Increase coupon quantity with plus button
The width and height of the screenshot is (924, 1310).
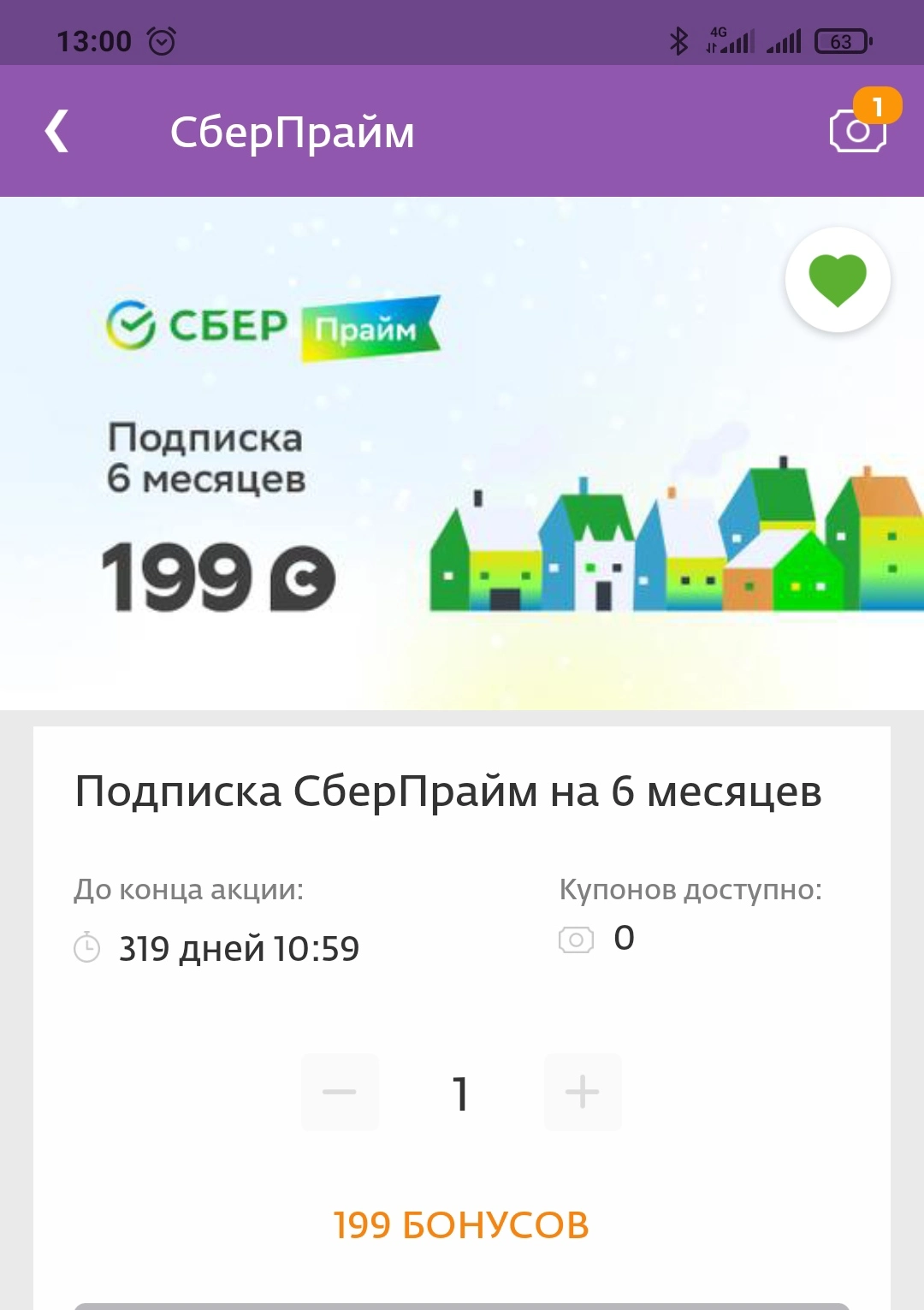click(x=583, y=1092)
